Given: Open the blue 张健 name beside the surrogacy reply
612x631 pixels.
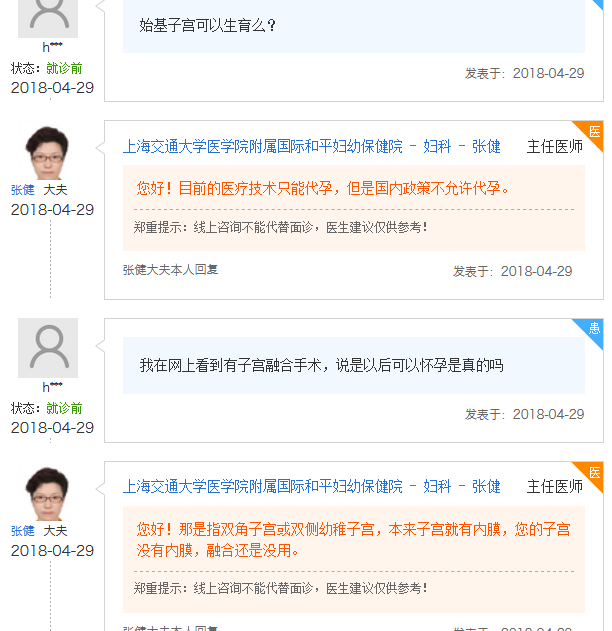Looking at the screenshot, I should pos(23,189).
